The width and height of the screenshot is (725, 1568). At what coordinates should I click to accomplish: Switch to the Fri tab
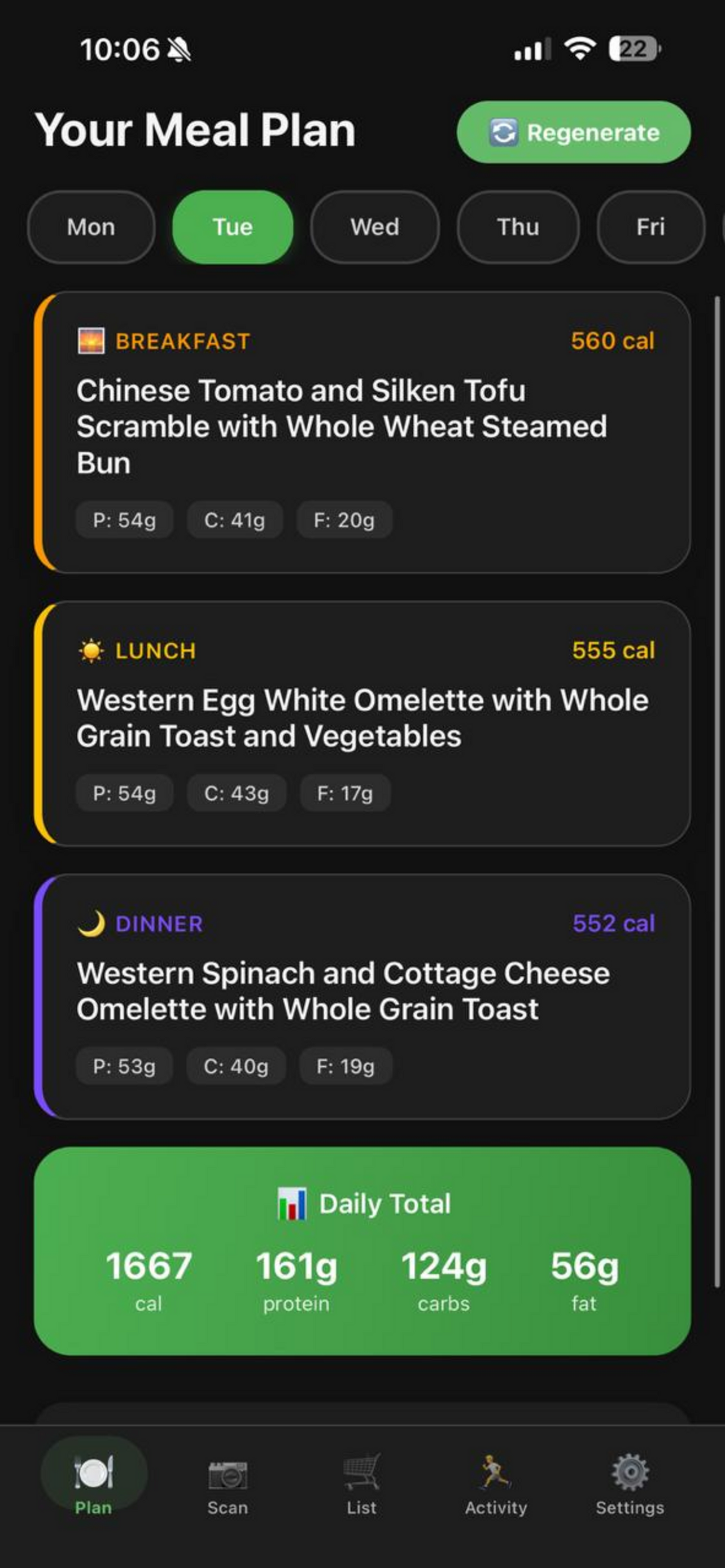pos(650,226)
